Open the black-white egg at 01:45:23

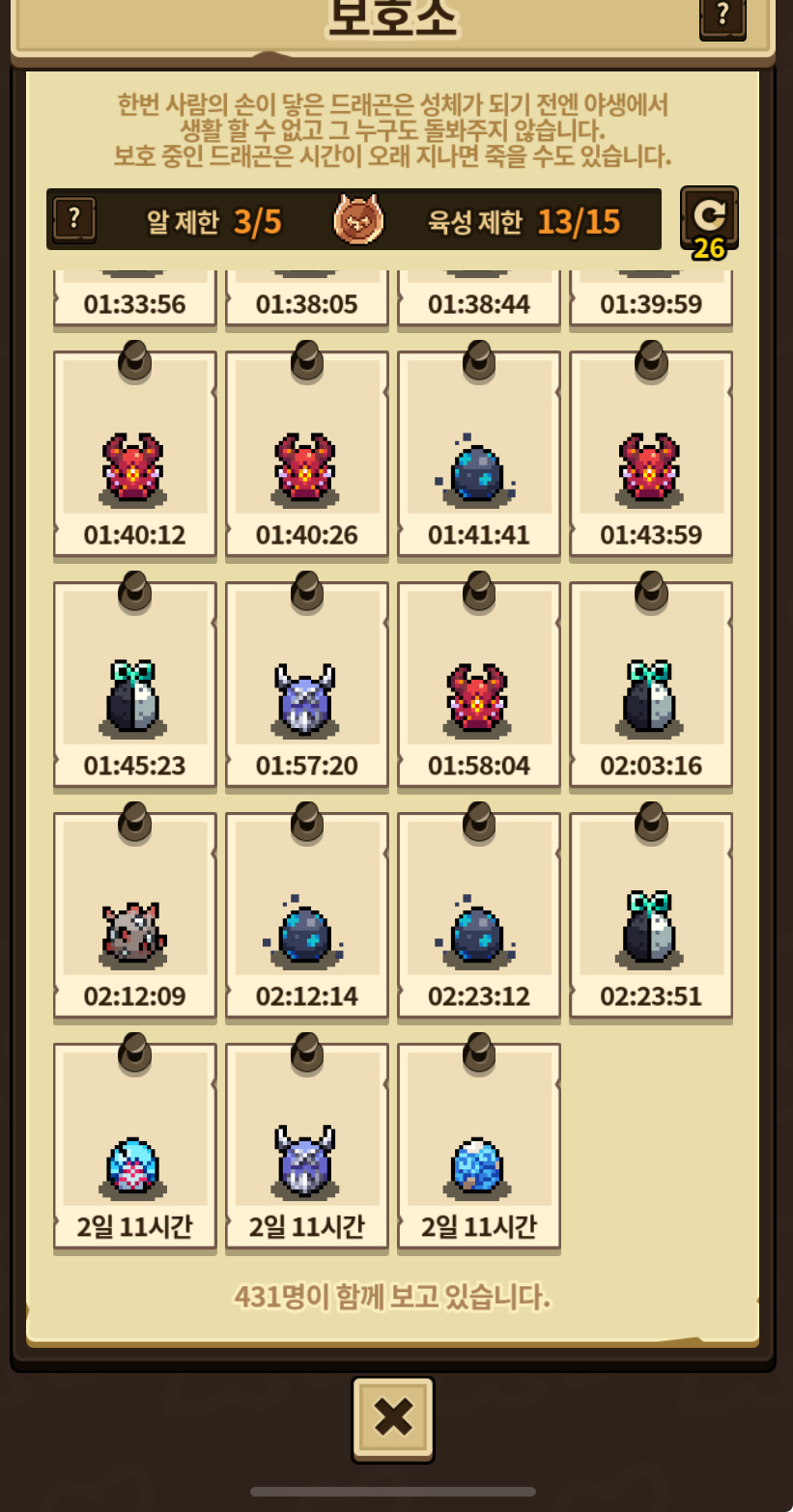[x=134, y=686]
